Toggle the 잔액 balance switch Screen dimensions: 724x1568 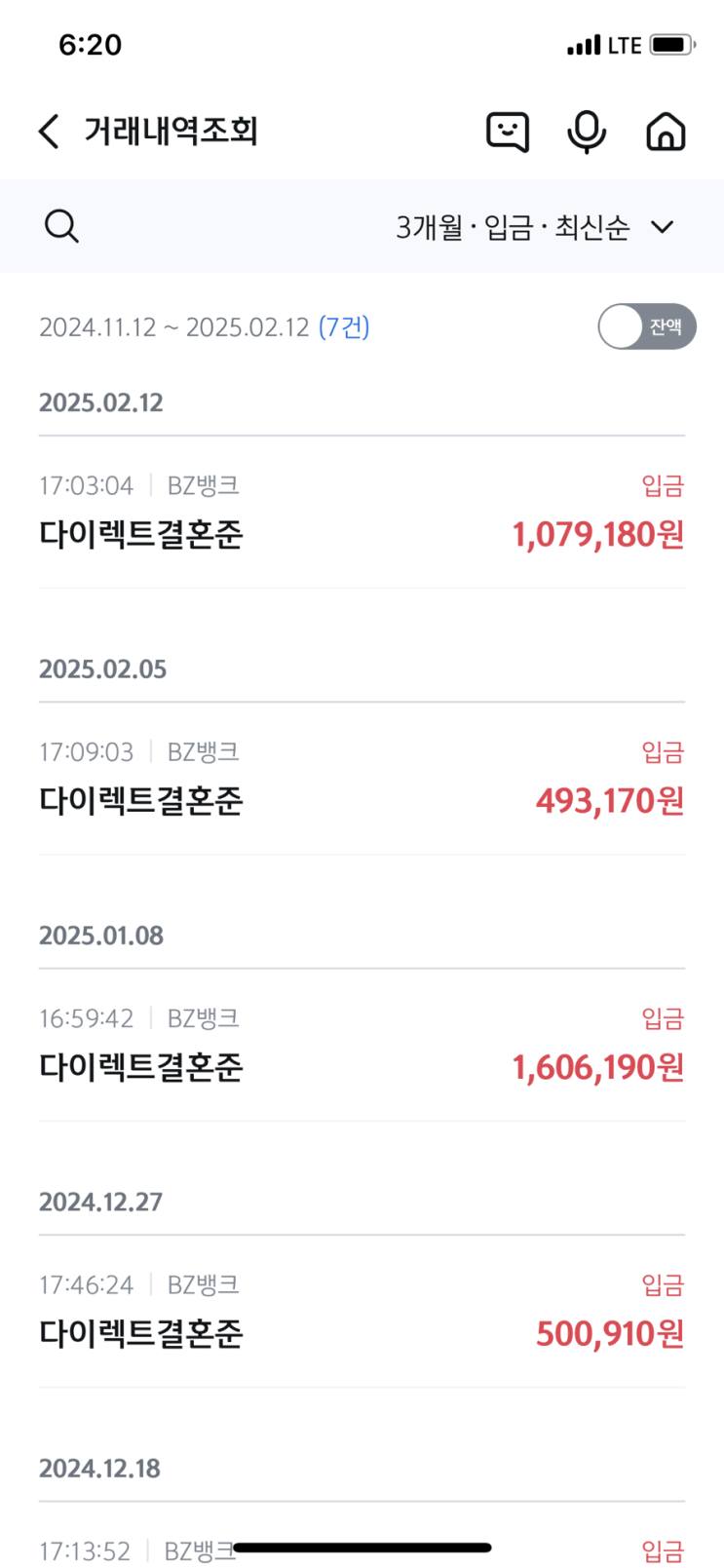[x=646, y=326]
